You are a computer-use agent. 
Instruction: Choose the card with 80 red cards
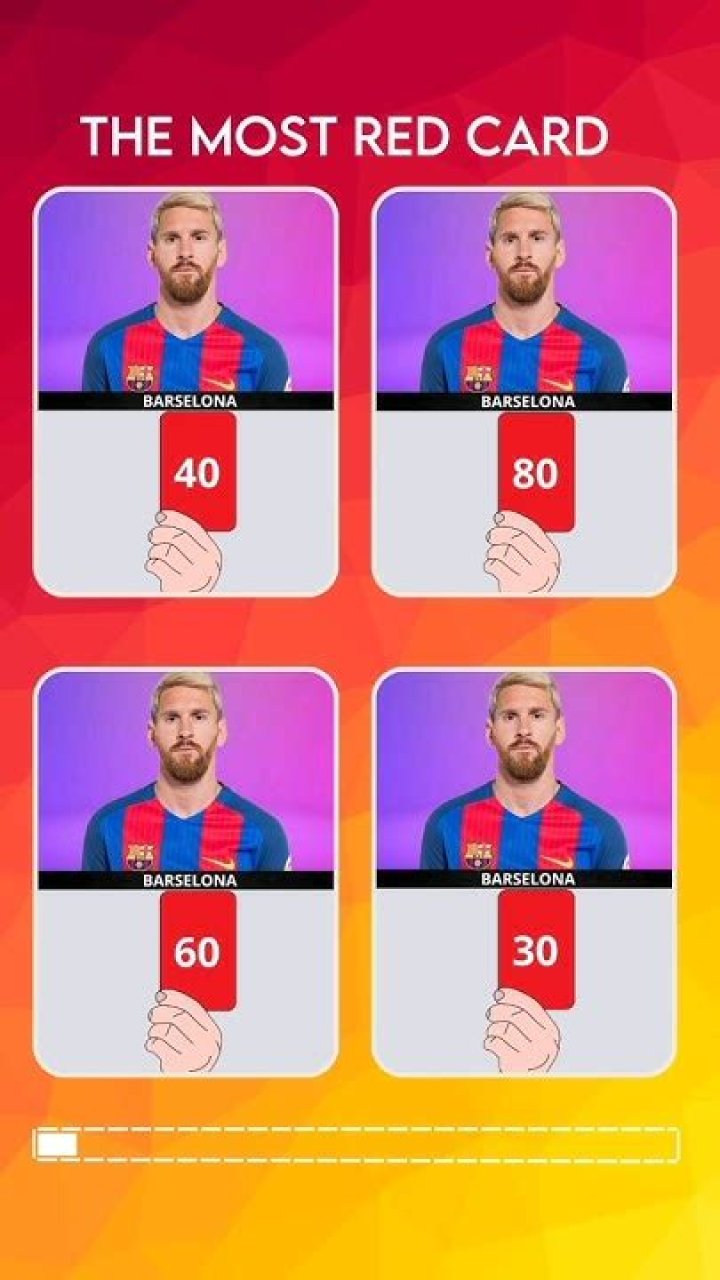[524, 392]
